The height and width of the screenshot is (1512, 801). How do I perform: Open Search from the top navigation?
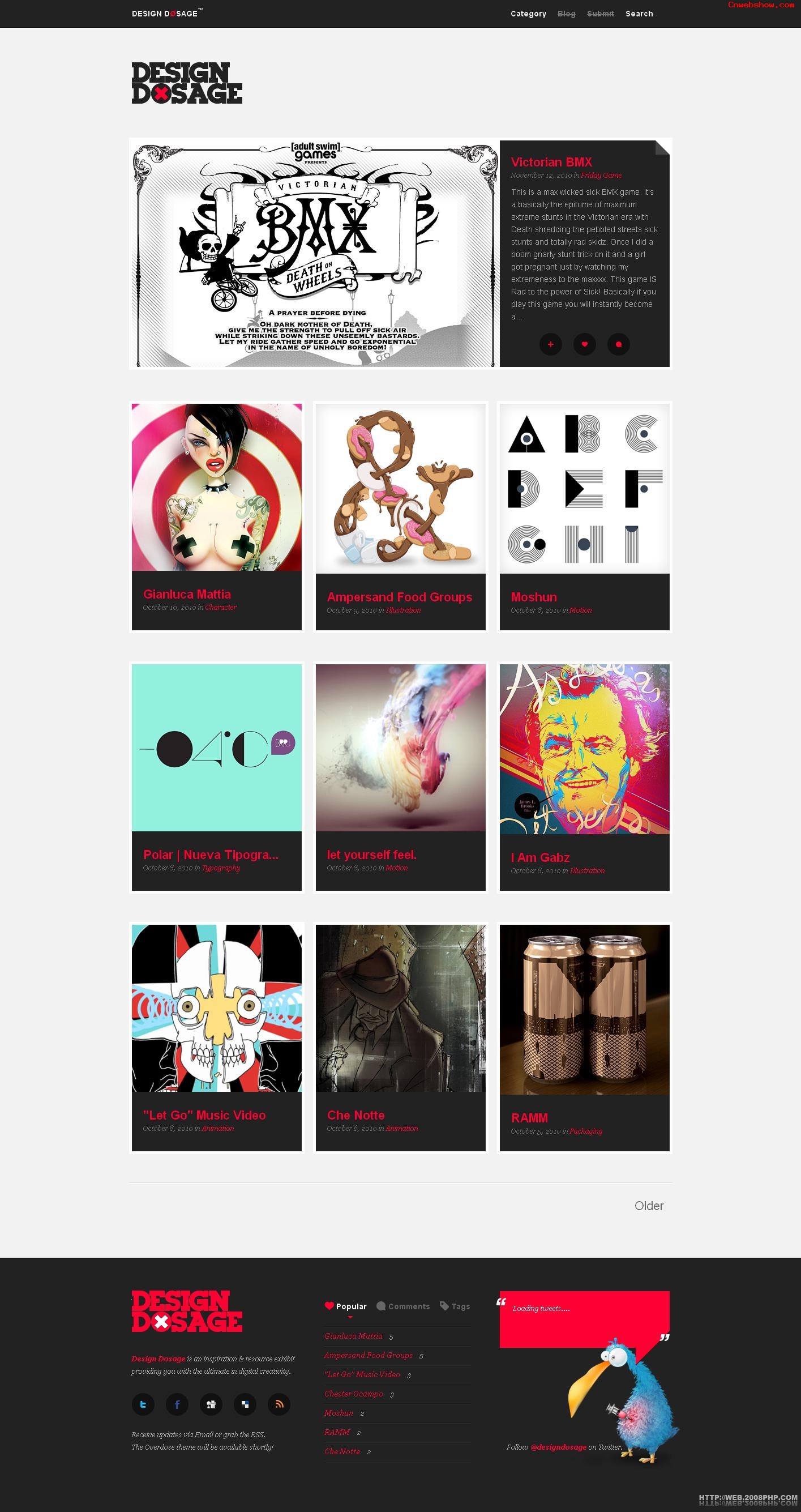(639, 14)
